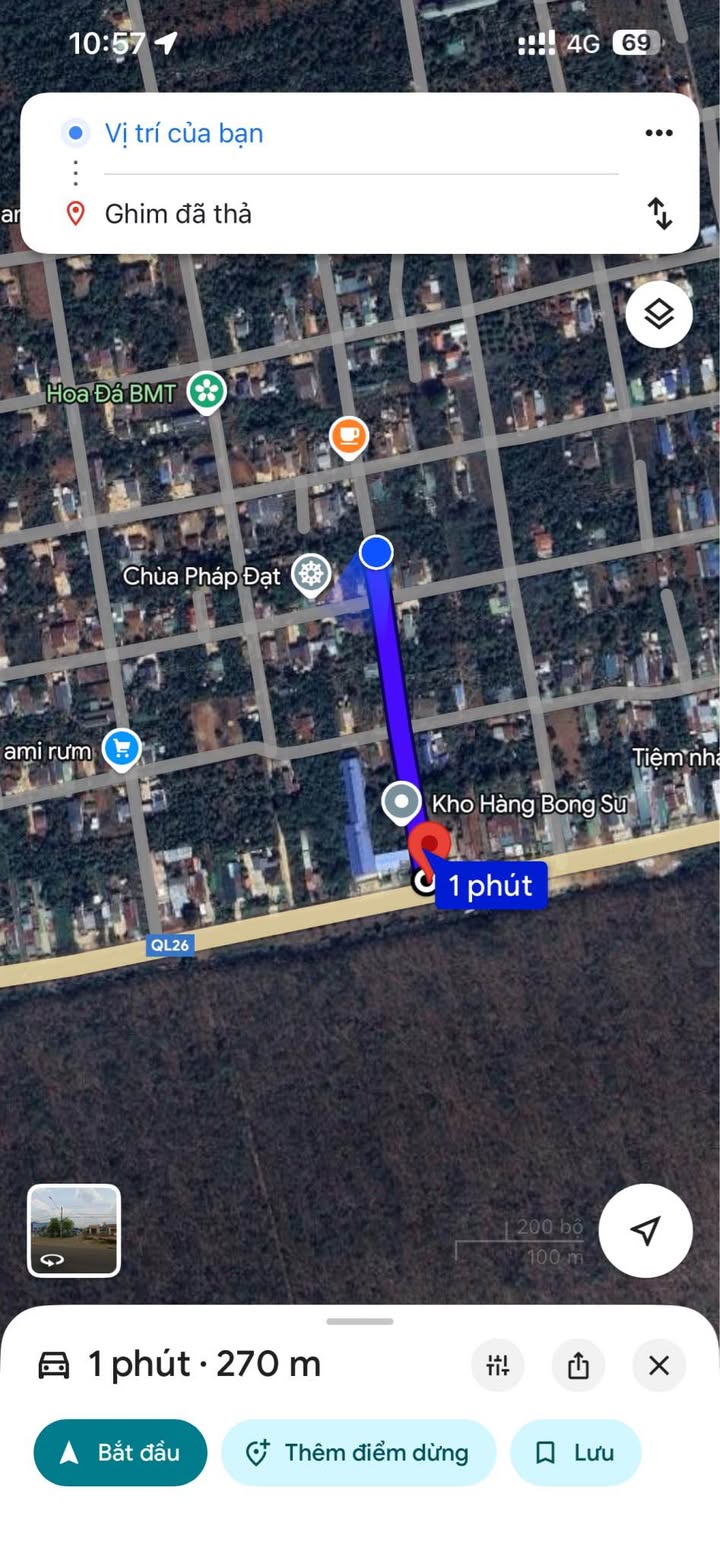Select the Hoa Đá BMT place marker
720x1557 pixels.
coord(208,391)
